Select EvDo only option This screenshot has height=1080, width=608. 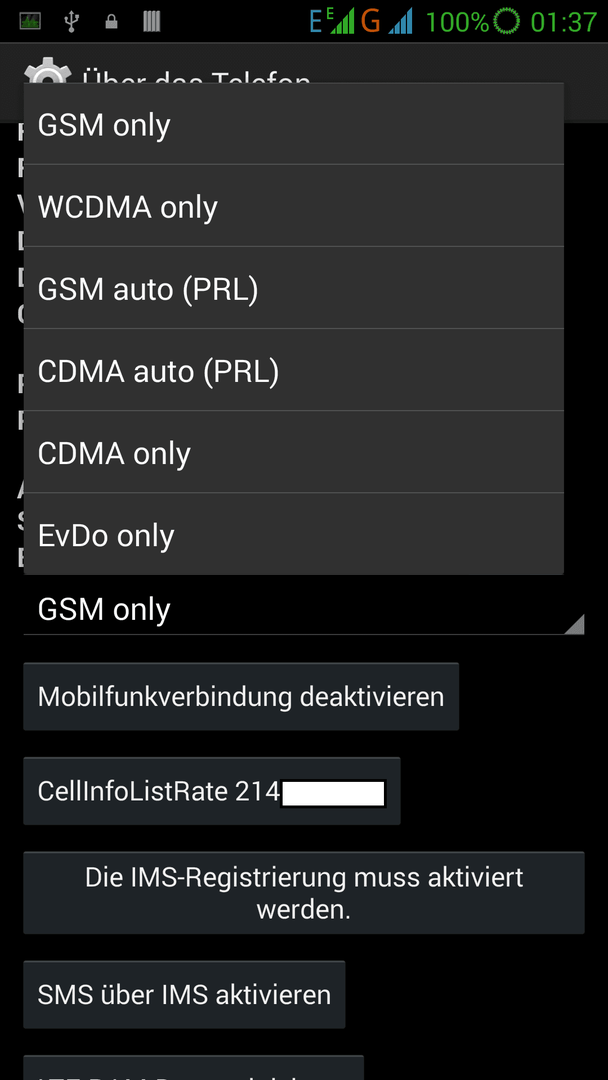pyautogui.click(x=293, y=534)
